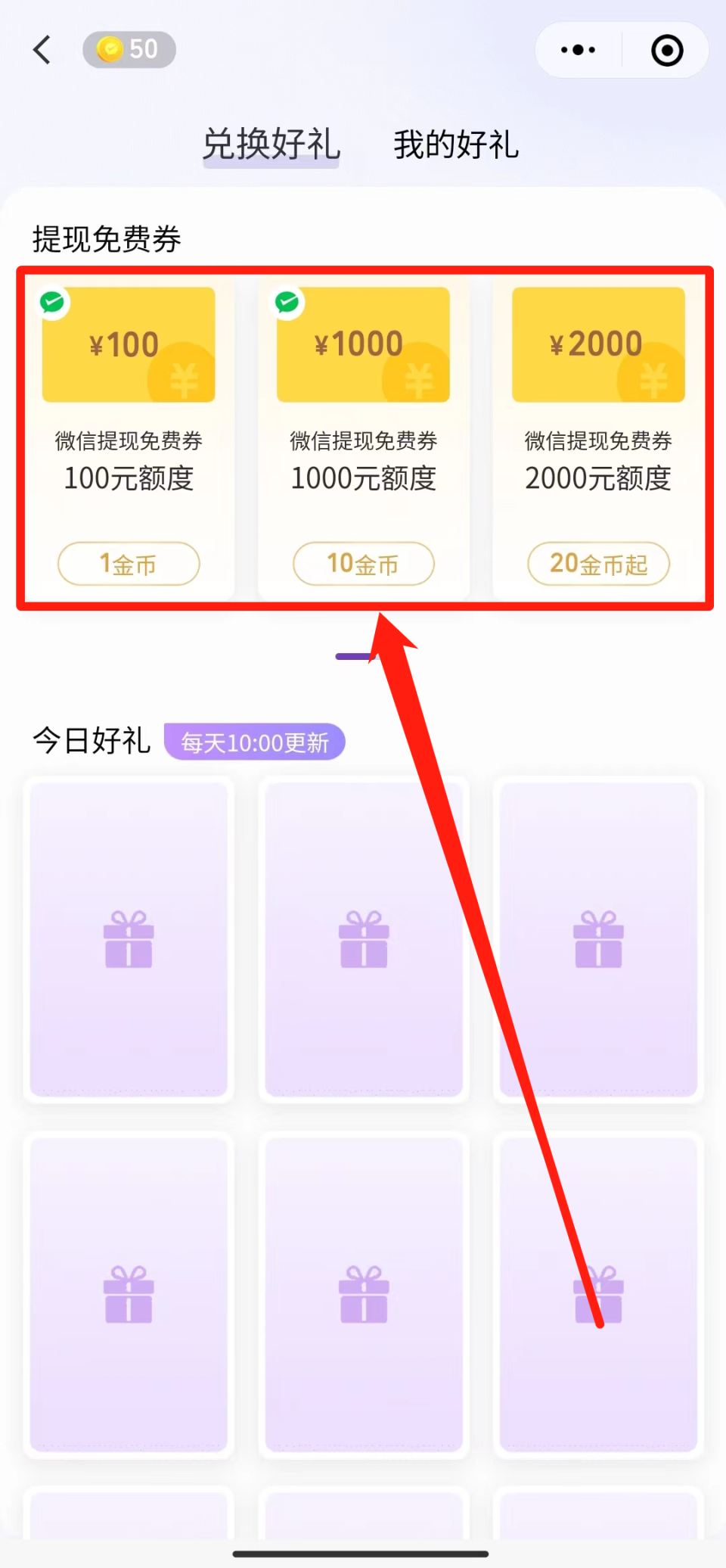Tap the gift box icon in first gift card
Screen dimensions: 726x1568
tap(129, 940)
